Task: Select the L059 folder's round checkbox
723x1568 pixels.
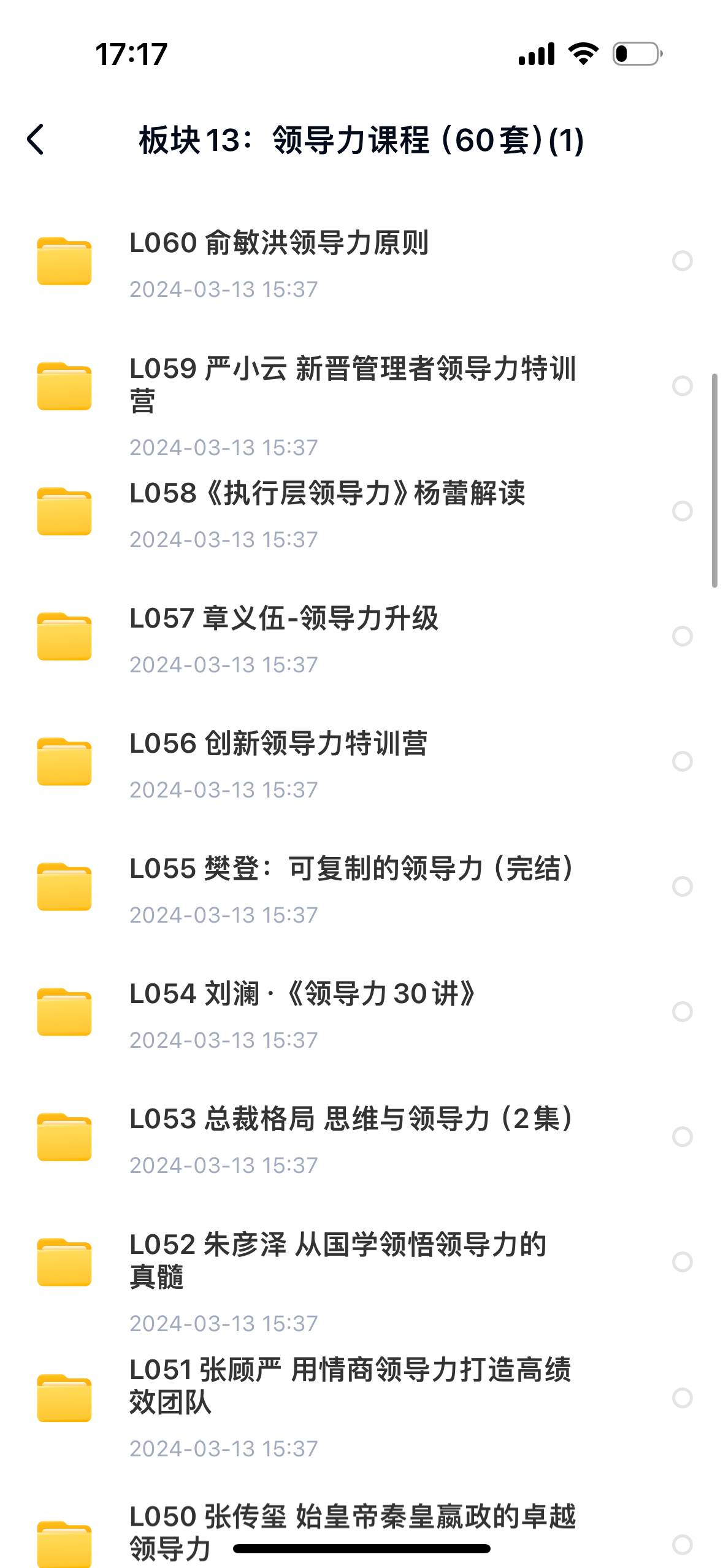Action: pyautogui.click(x=682, y=386)
